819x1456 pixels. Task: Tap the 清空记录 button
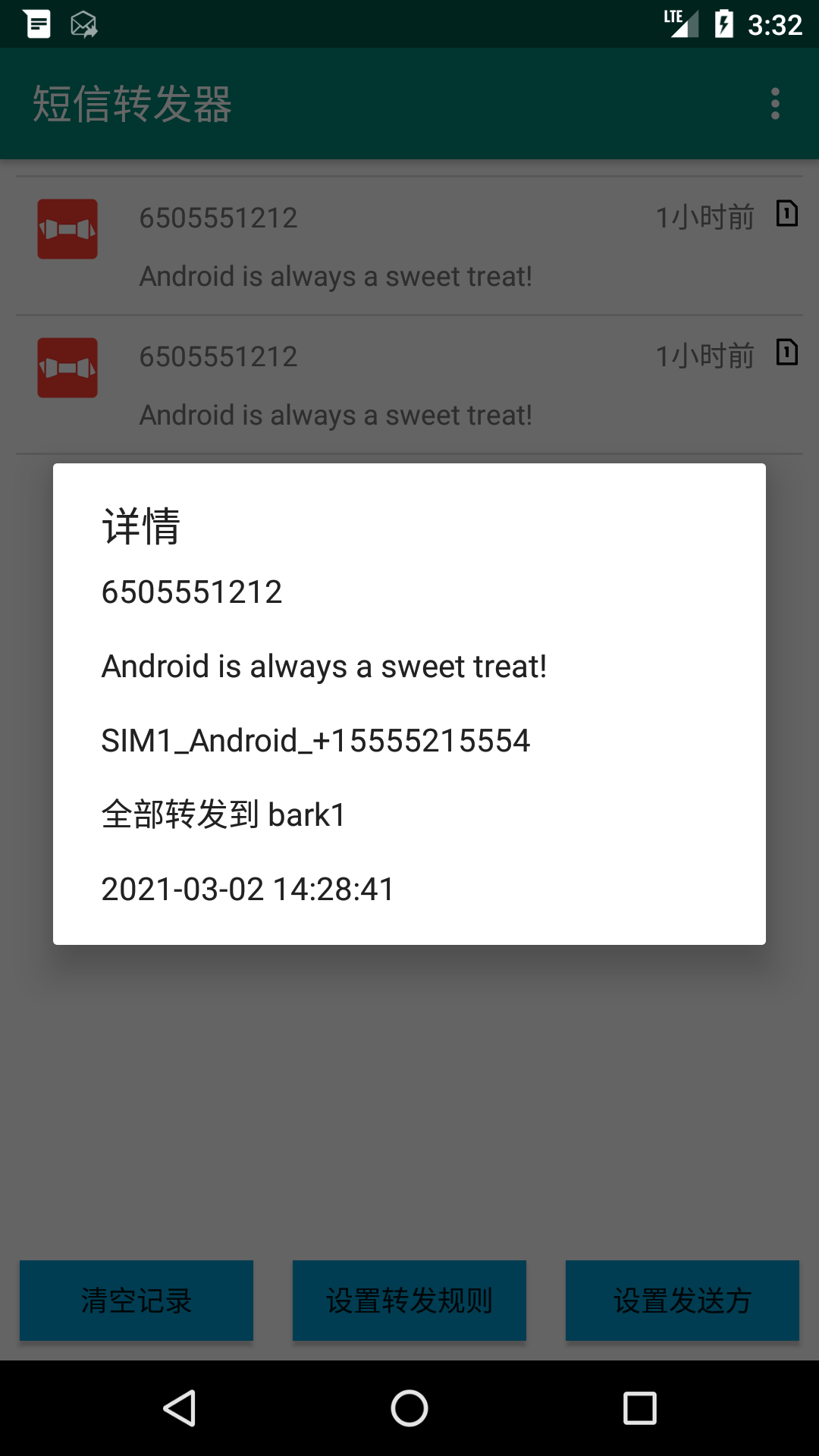click(136, 1301)
